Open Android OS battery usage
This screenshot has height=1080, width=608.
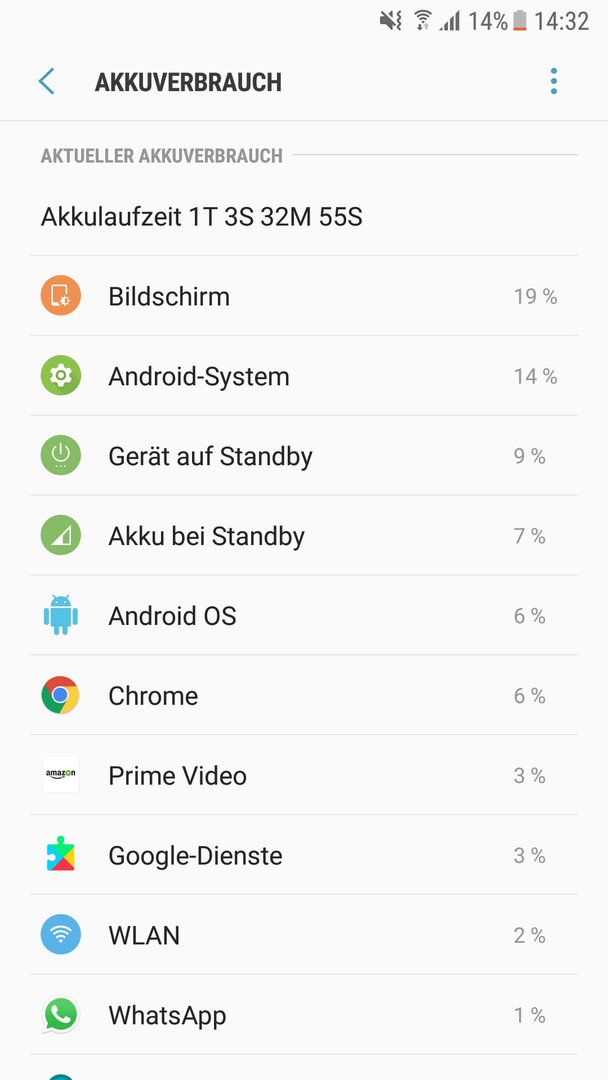click(304, 616)
